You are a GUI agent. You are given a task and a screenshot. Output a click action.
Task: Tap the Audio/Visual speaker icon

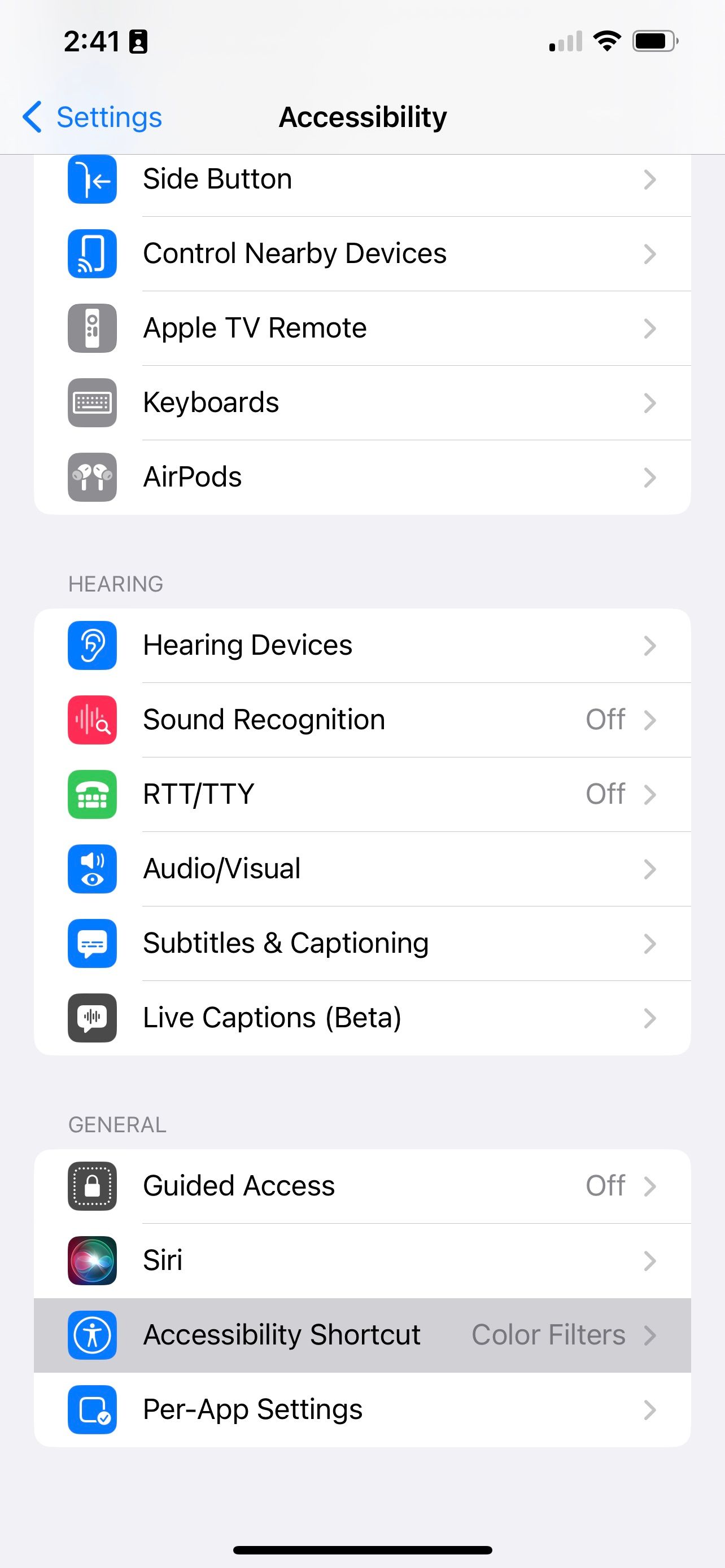pyautogui.click(x=92, y=869)
